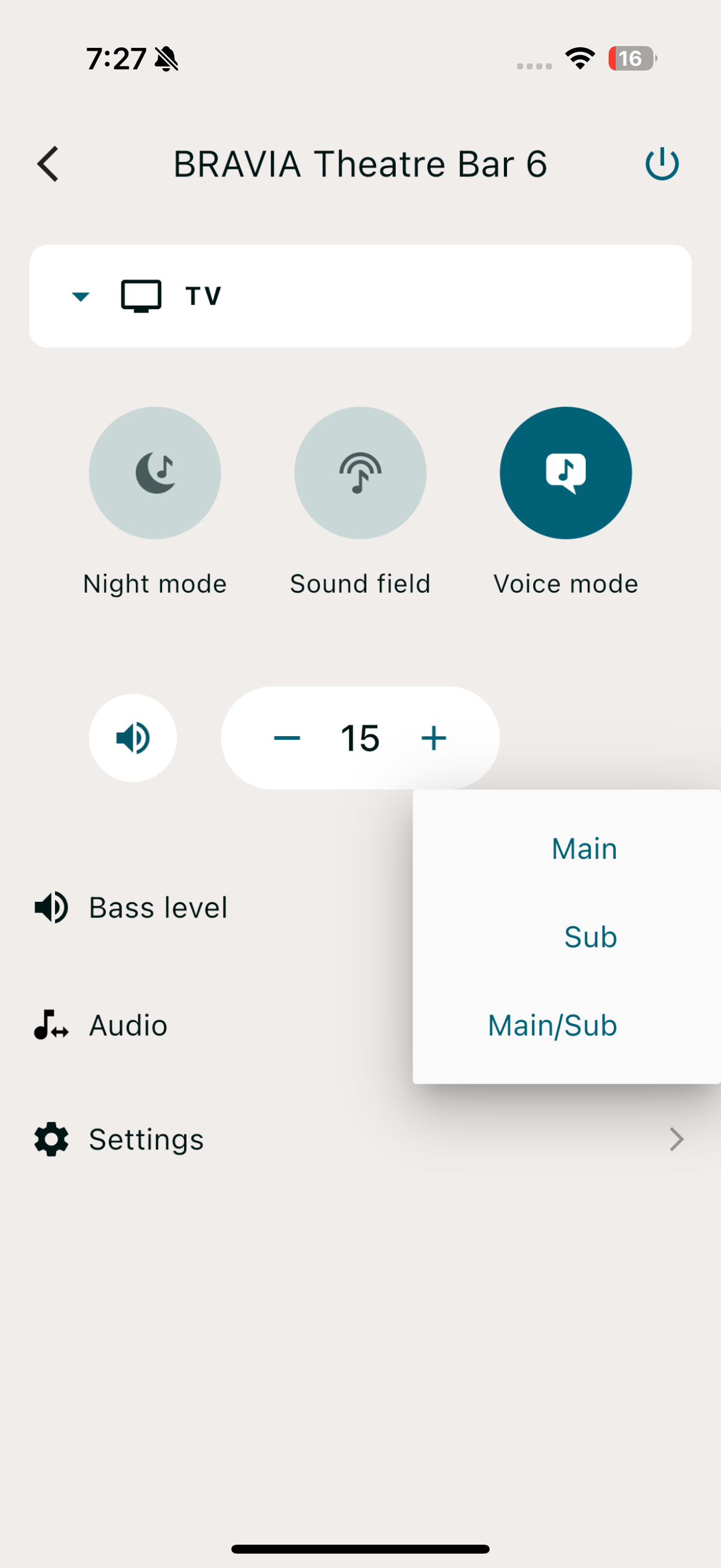Enable Night mode
Screen dimensions: 721x1568
click(155, 473)
